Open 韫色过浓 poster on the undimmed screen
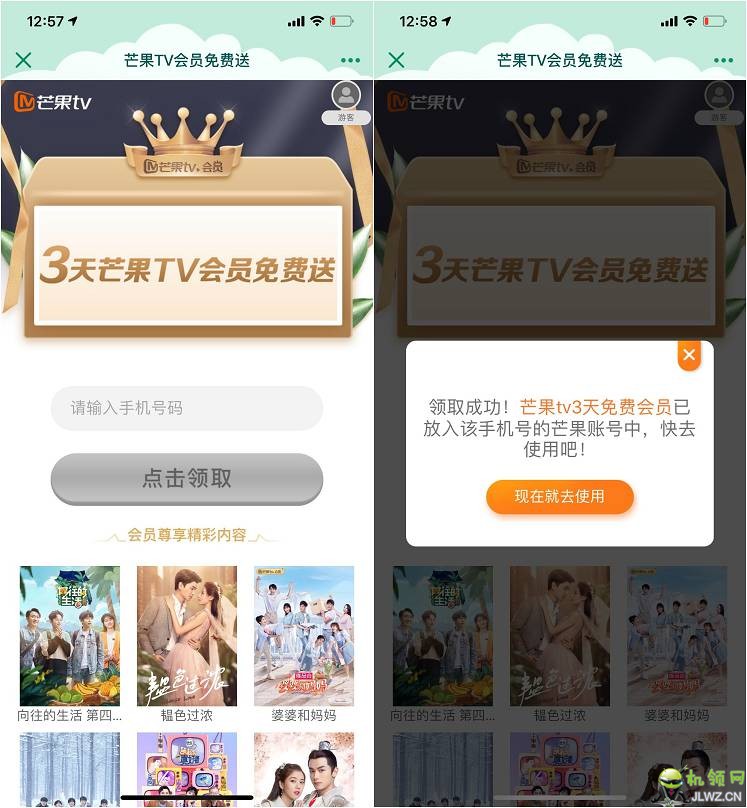The image size is (747, 808). click(187, 636)
